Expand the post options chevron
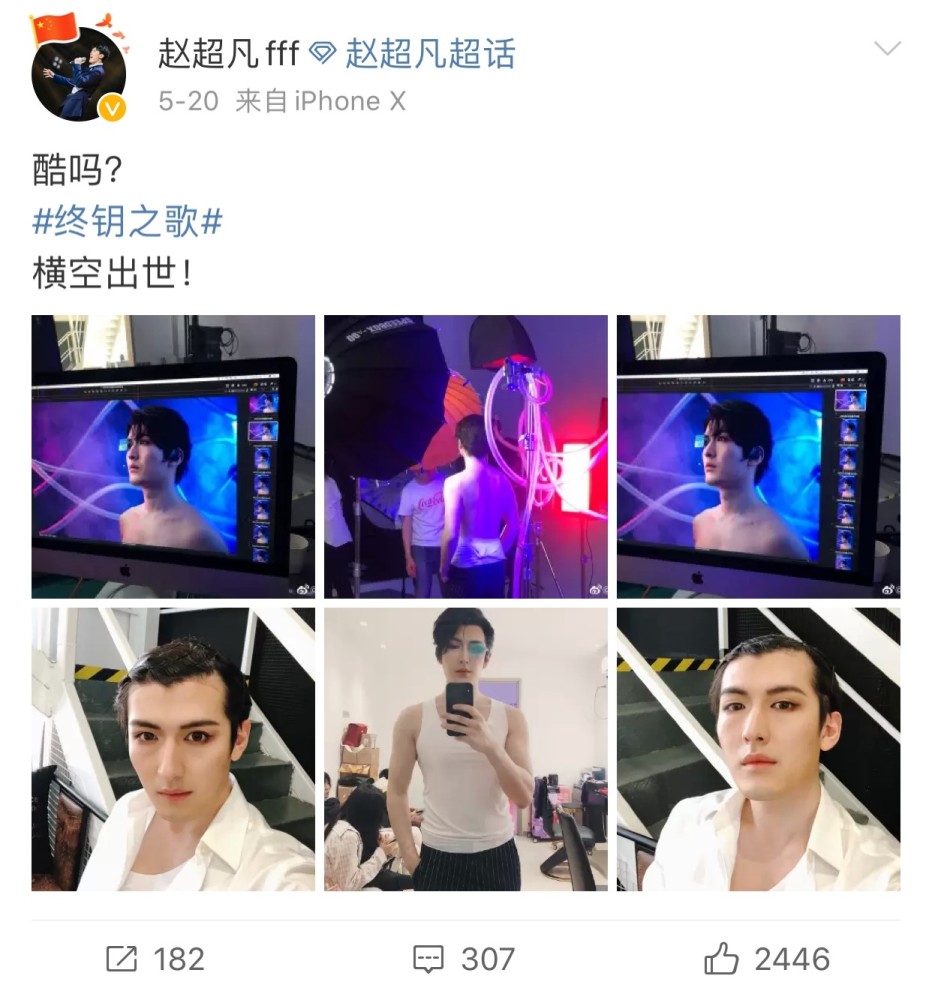The image size is (932, 1000). point(887,49)
